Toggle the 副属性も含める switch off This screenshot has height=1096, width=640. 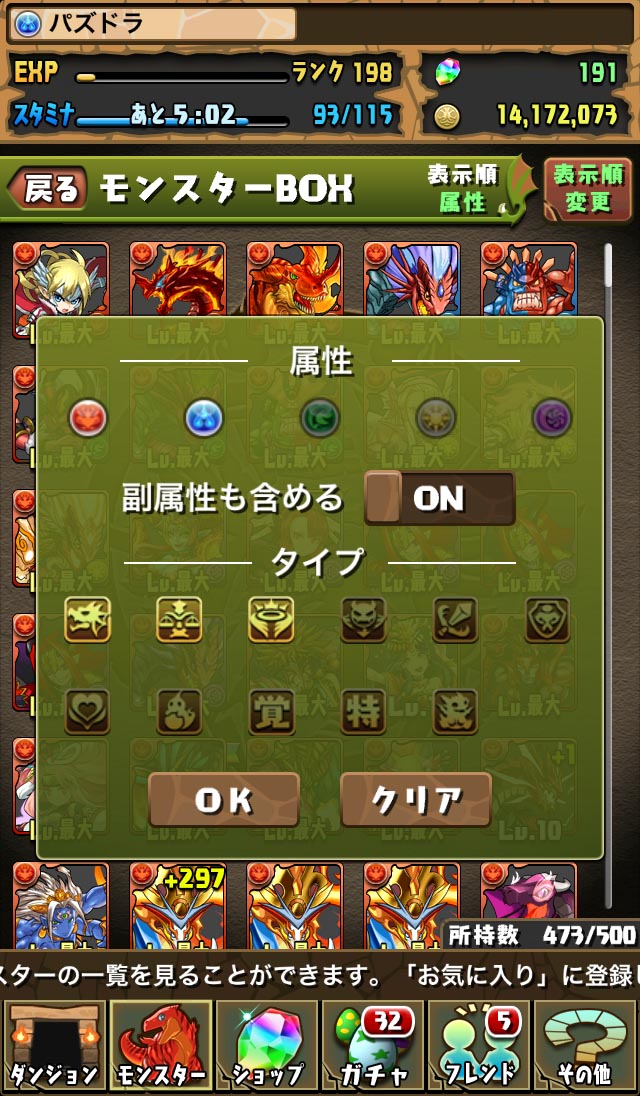point(440,499)
